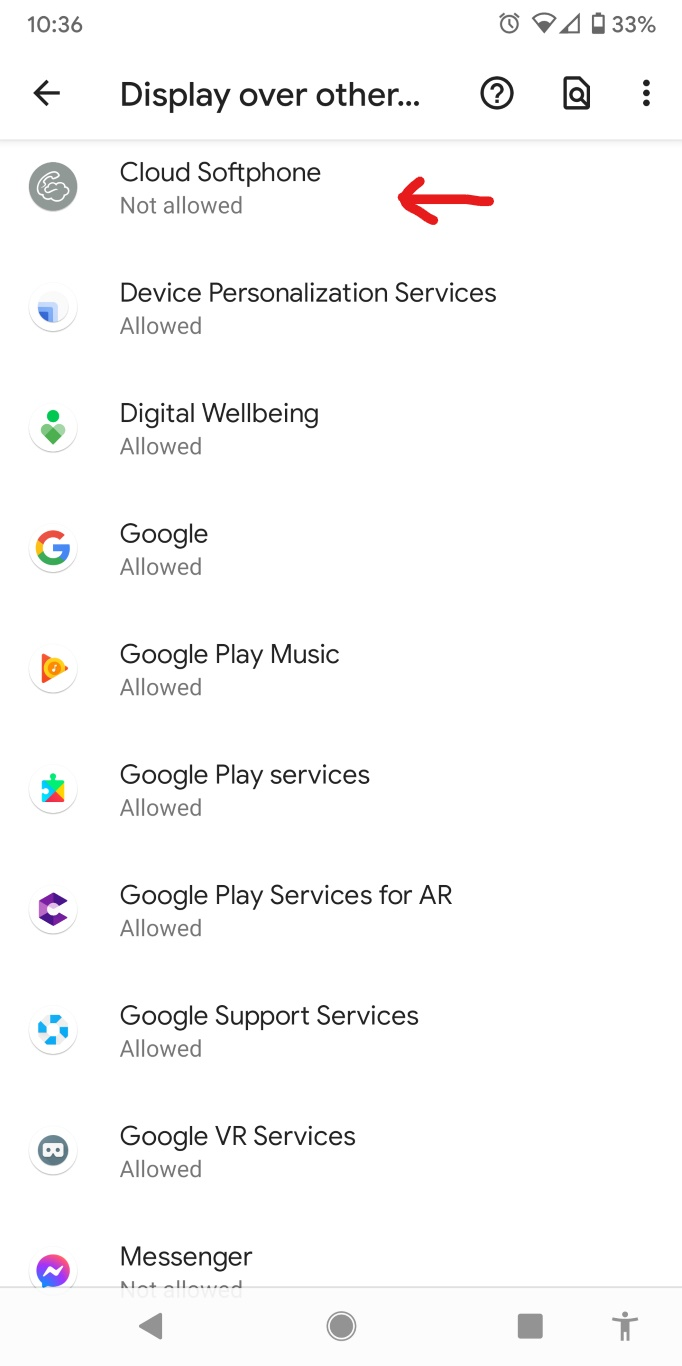Open Google Play Music entry
This screenshot has height=1366, width=682.
[230, 670]
